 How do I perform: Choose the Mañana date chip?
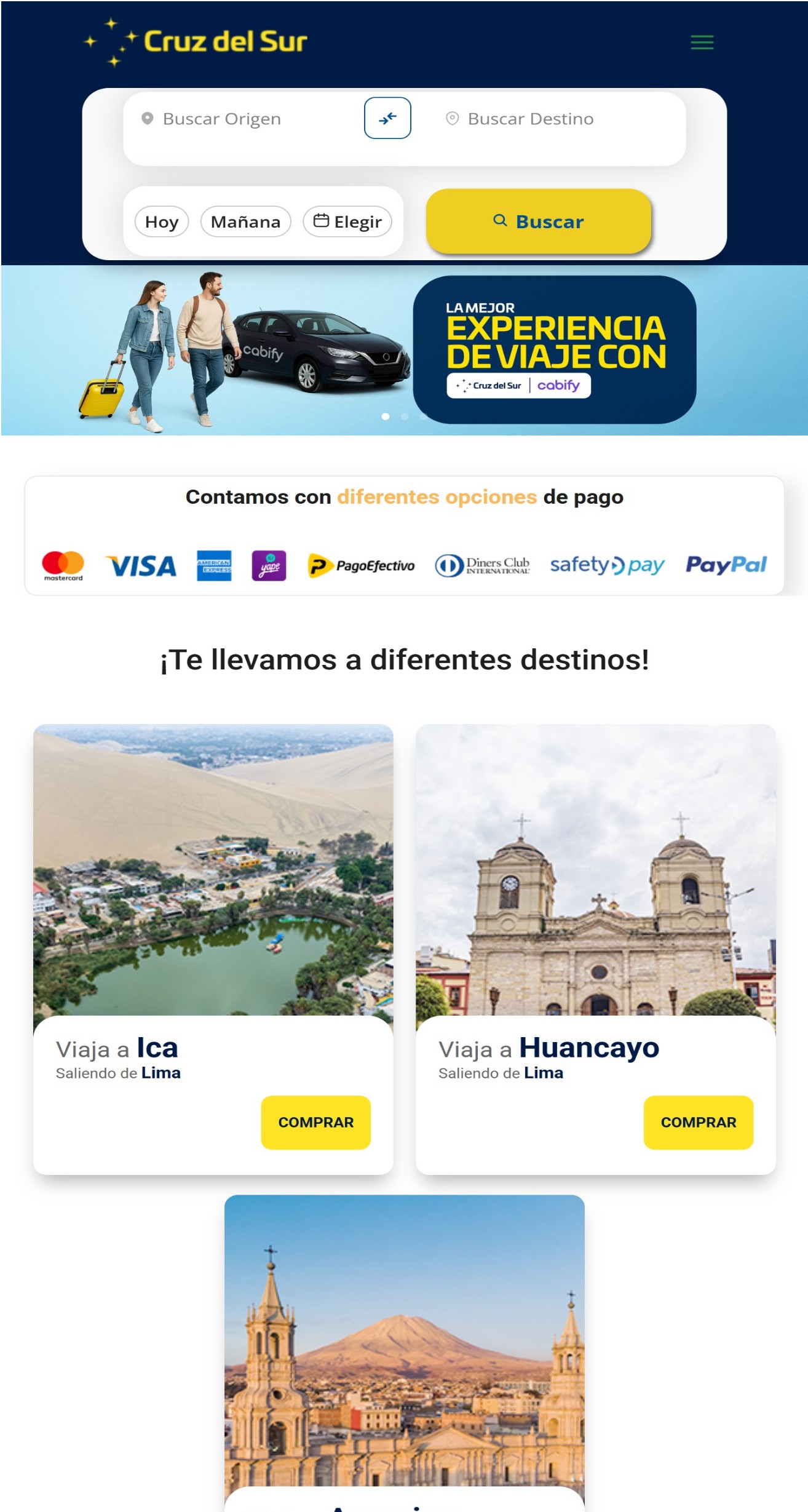(245, 221)
